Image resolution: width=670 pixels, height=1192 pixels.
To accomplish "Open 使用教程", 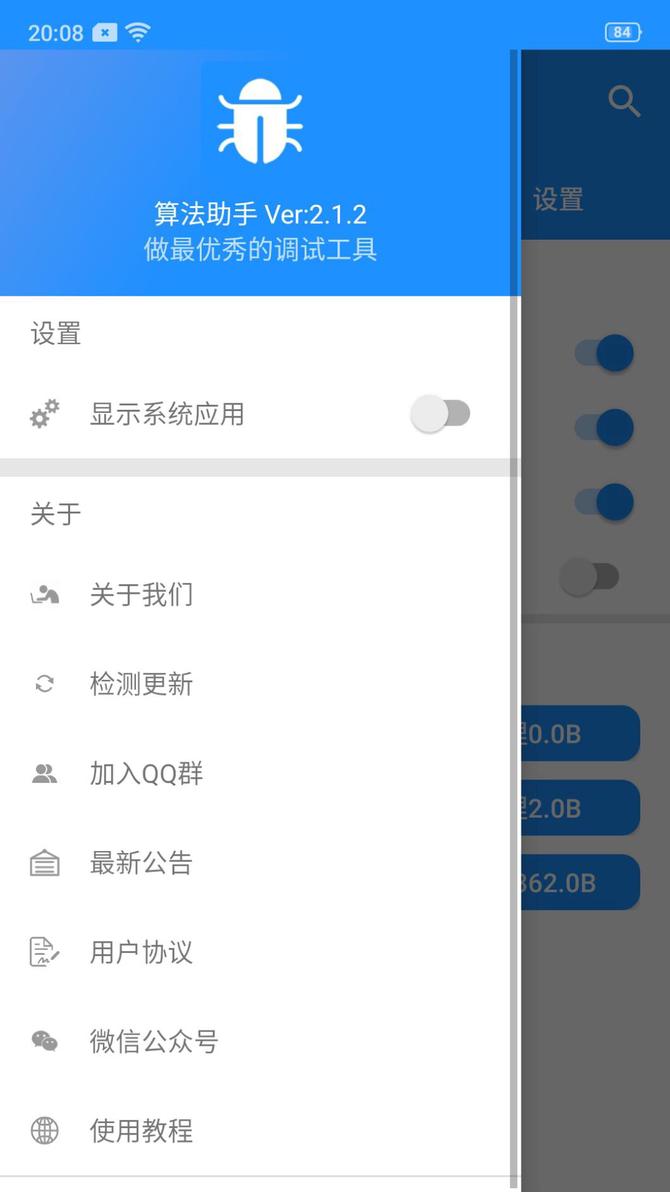I will pos(259,1131).
